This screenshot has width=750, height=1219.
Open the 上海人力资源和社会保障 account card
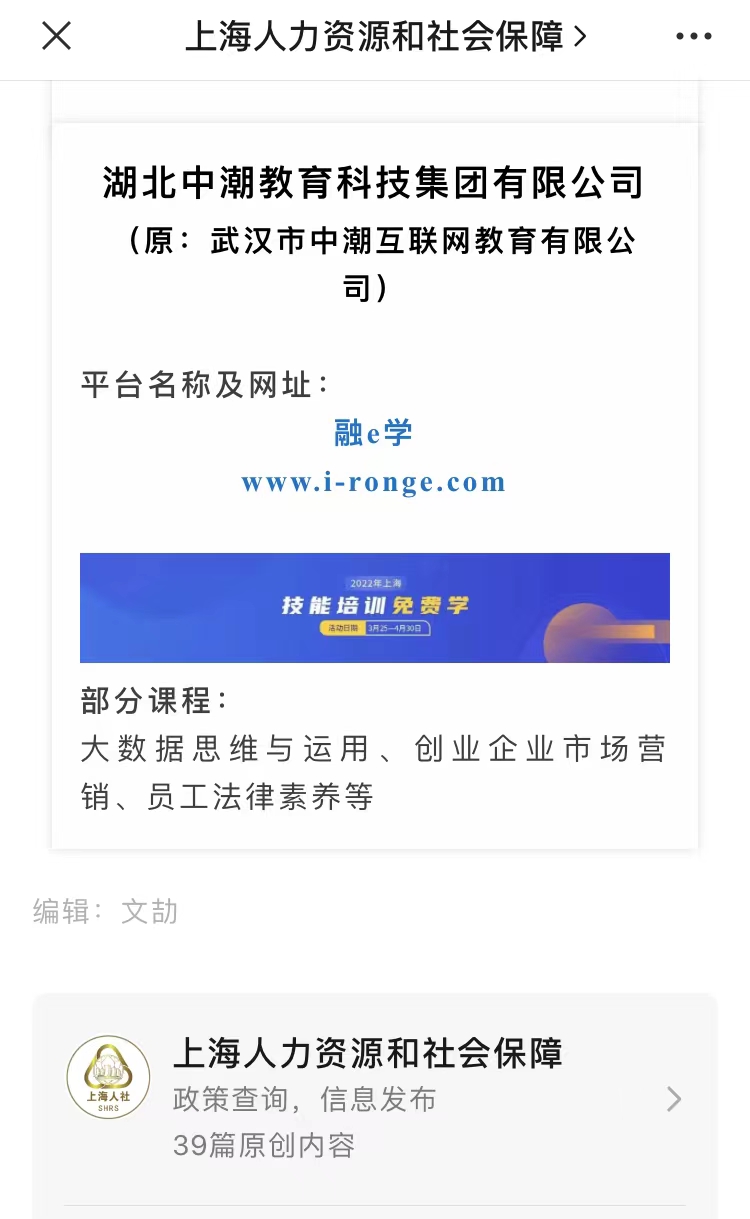tap(374, 1099)
